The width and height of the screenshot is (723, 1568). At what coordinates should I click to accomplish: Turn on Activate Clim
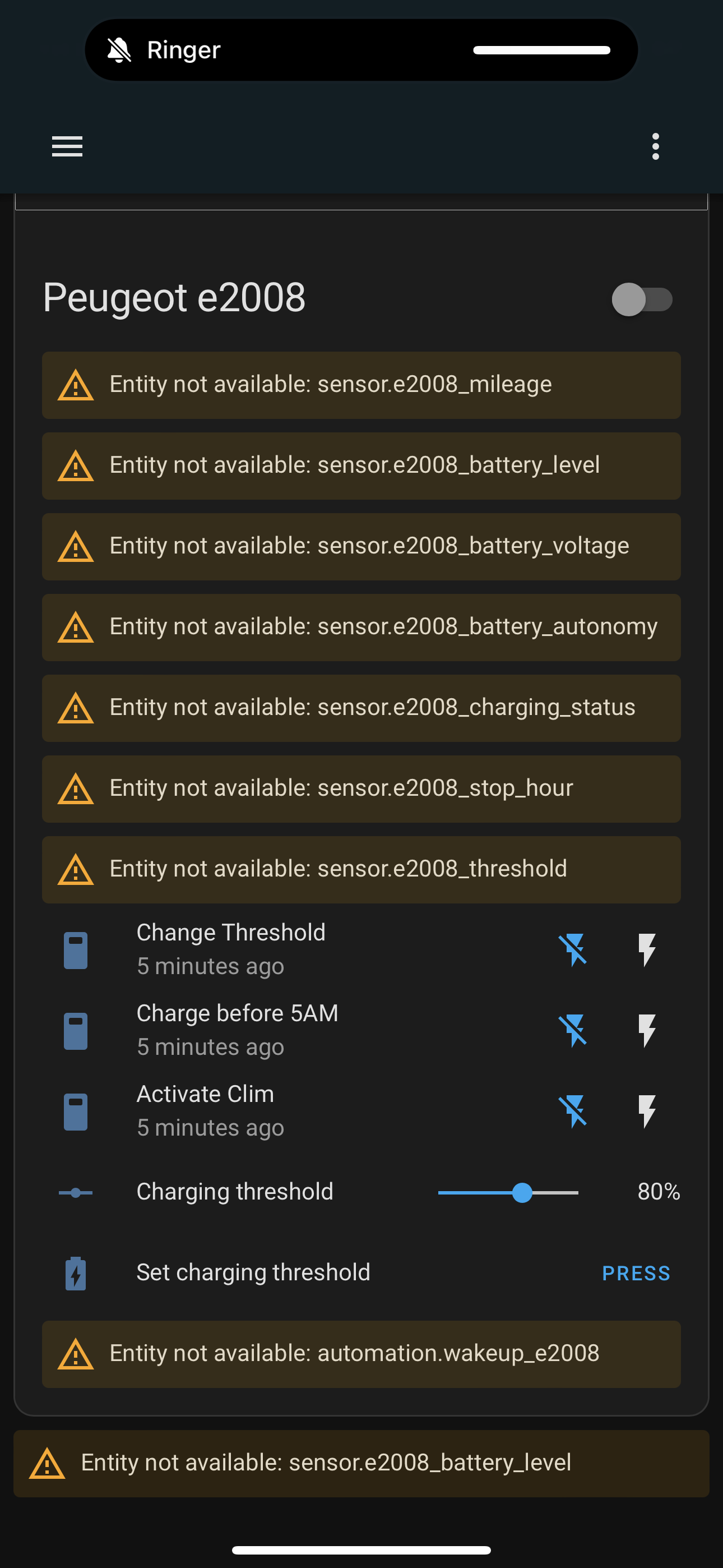[x=646, y=1111]
